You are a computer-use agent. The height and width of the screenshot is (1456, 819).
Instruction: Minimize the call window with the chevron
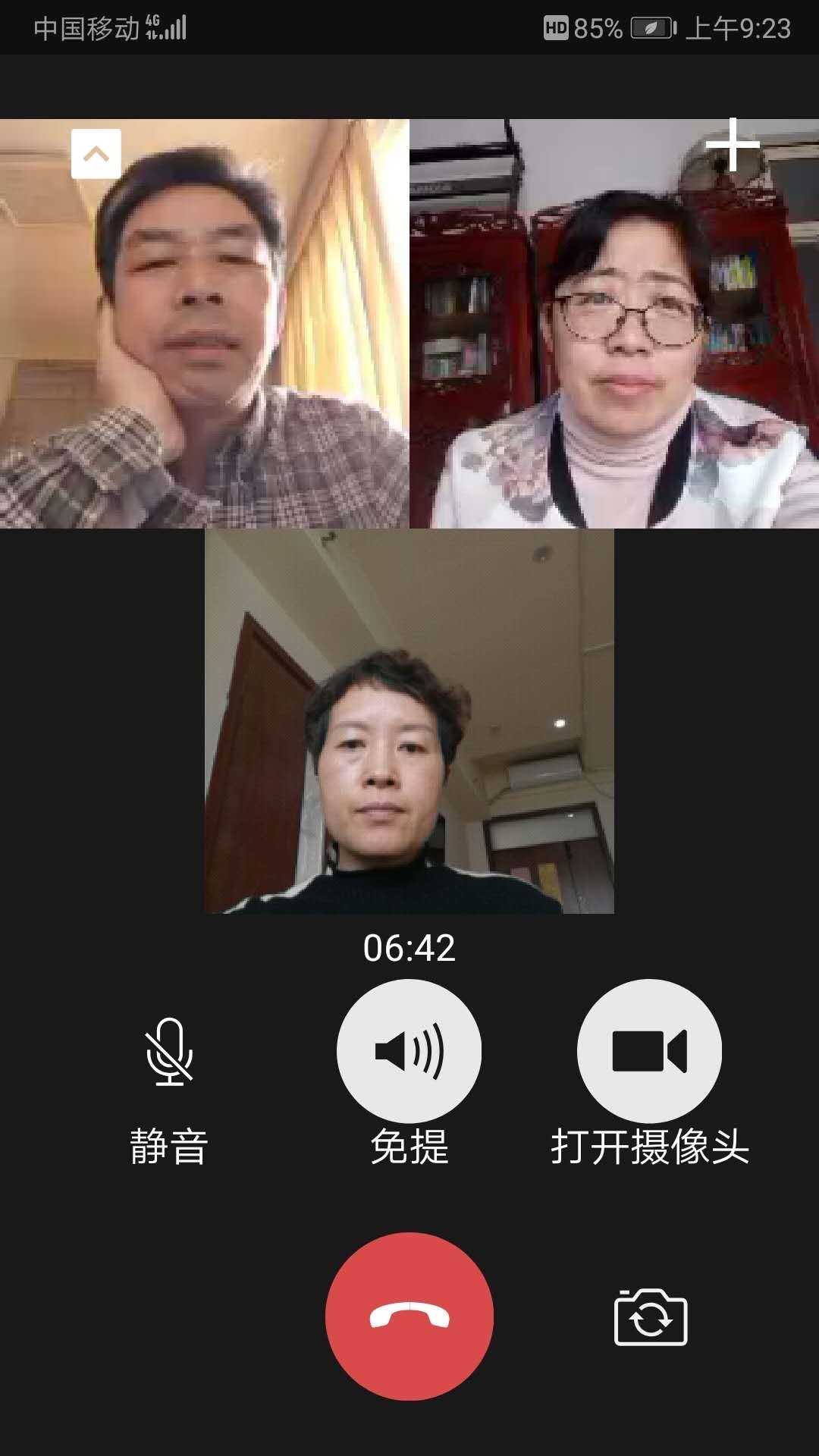[96, 154]
